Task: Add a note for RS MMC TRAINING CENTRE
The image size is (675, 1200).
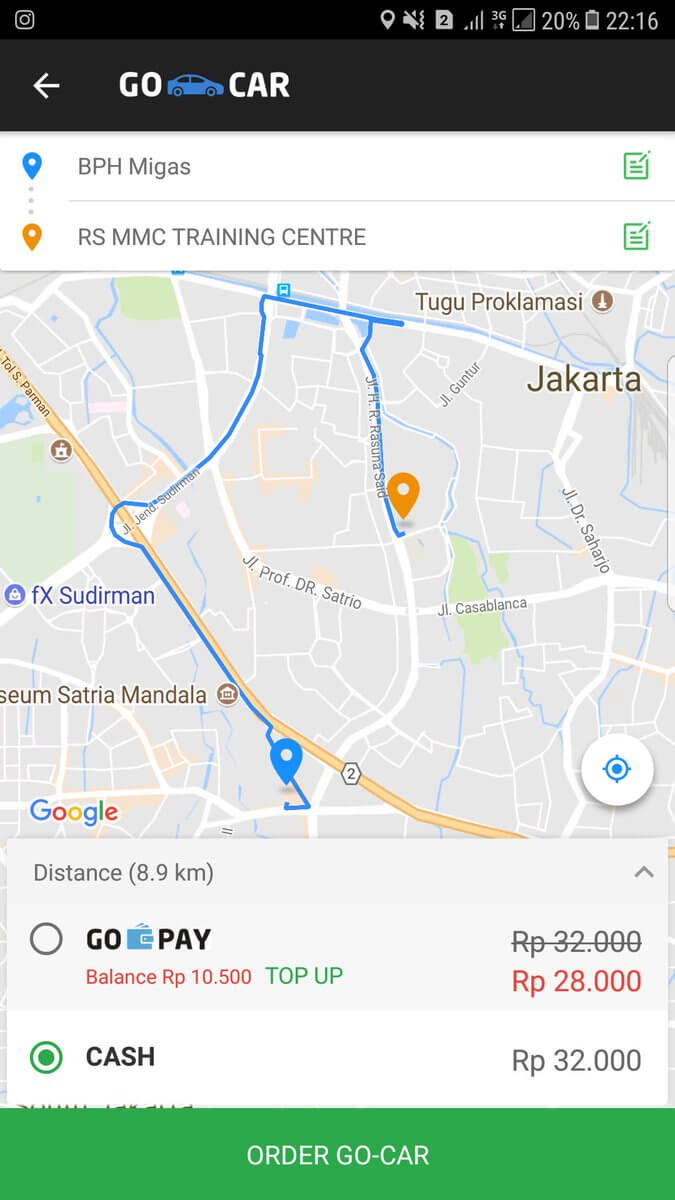Action: tap(636, 236)
